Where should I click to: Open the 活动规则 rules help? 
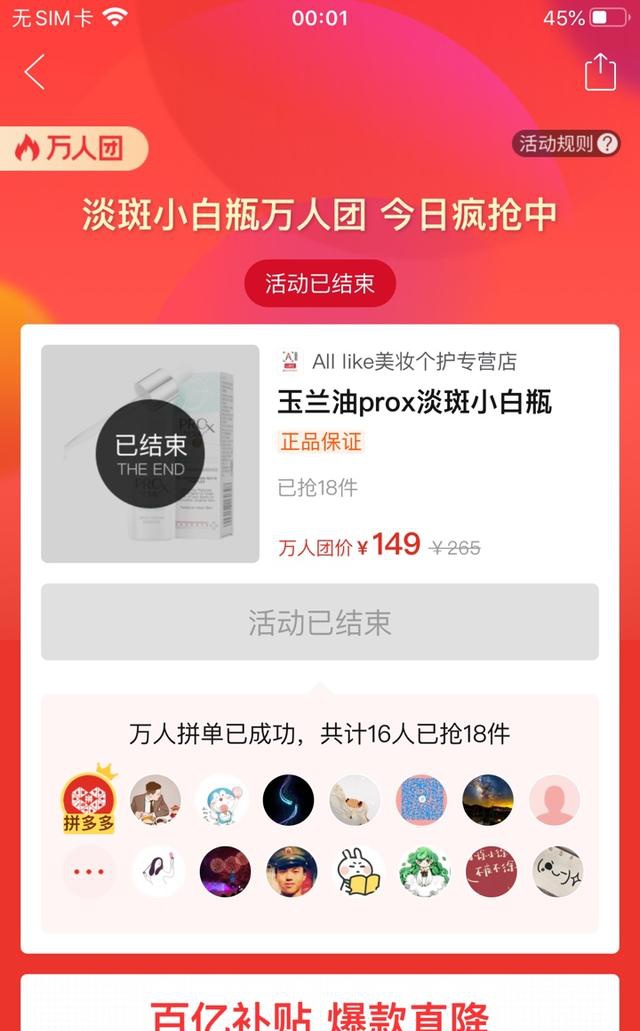coord(566,143)
